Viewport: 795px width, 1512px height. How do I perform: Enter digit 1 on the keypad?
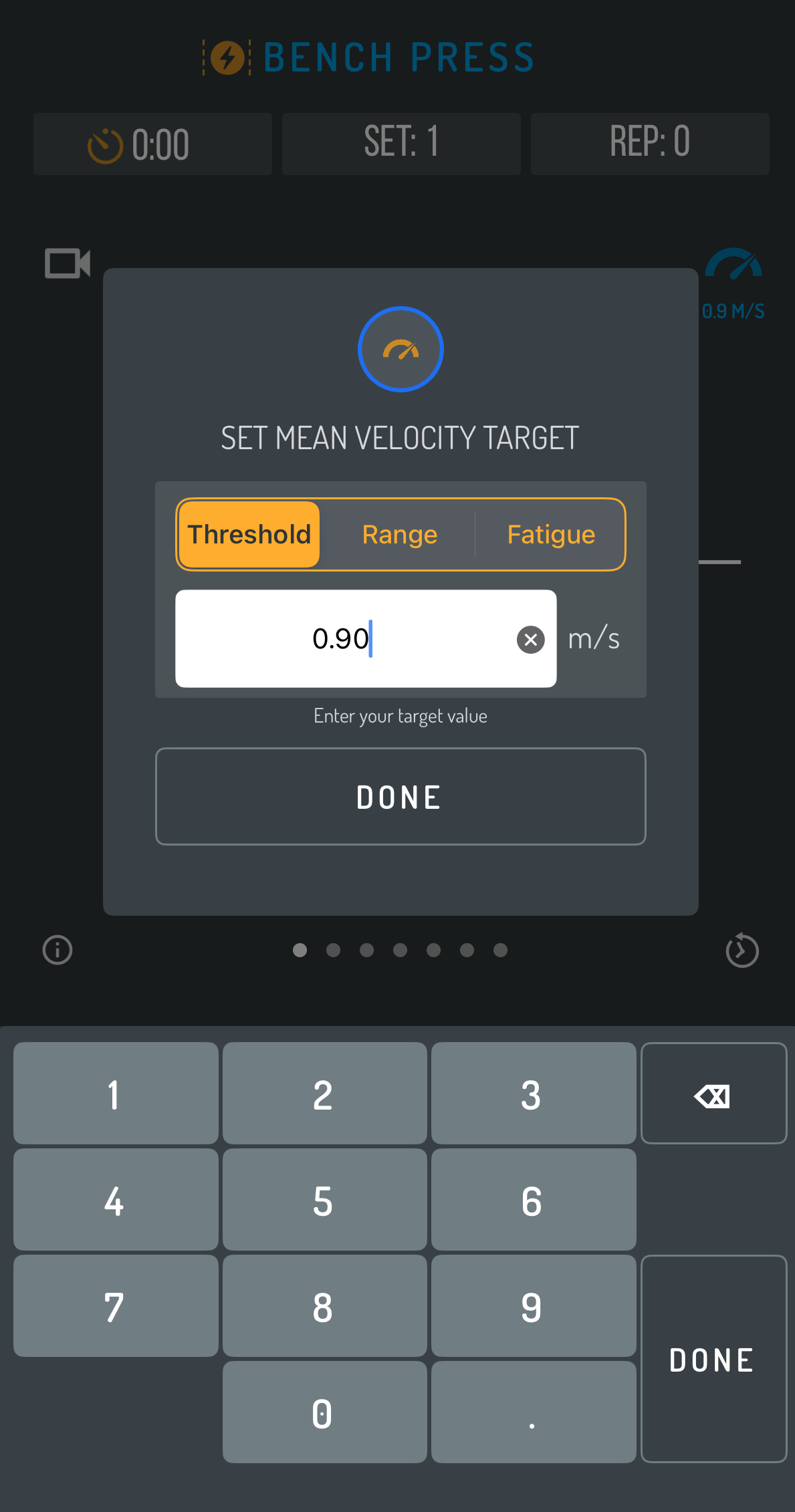116,1093
